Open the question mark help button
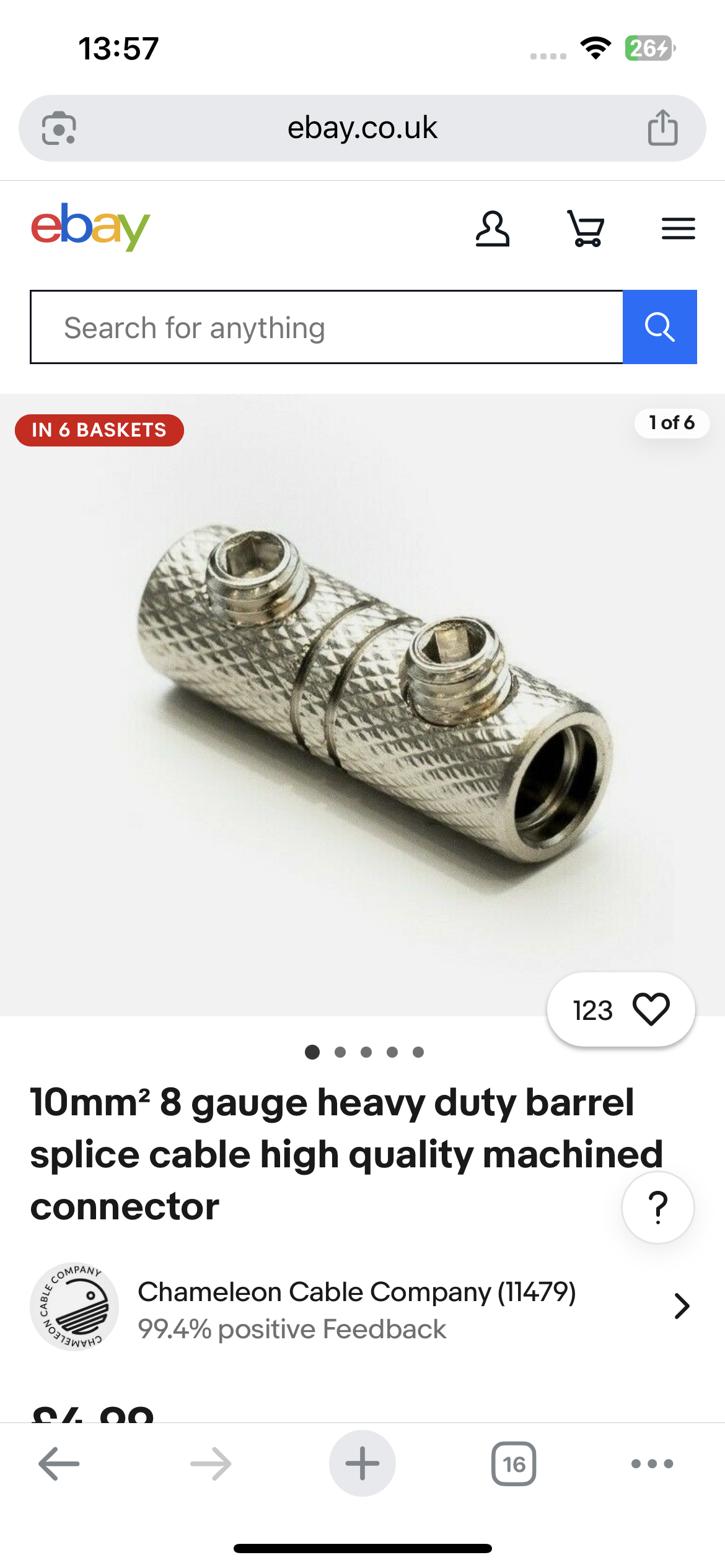The image size is (725, 1568). 657,1208
